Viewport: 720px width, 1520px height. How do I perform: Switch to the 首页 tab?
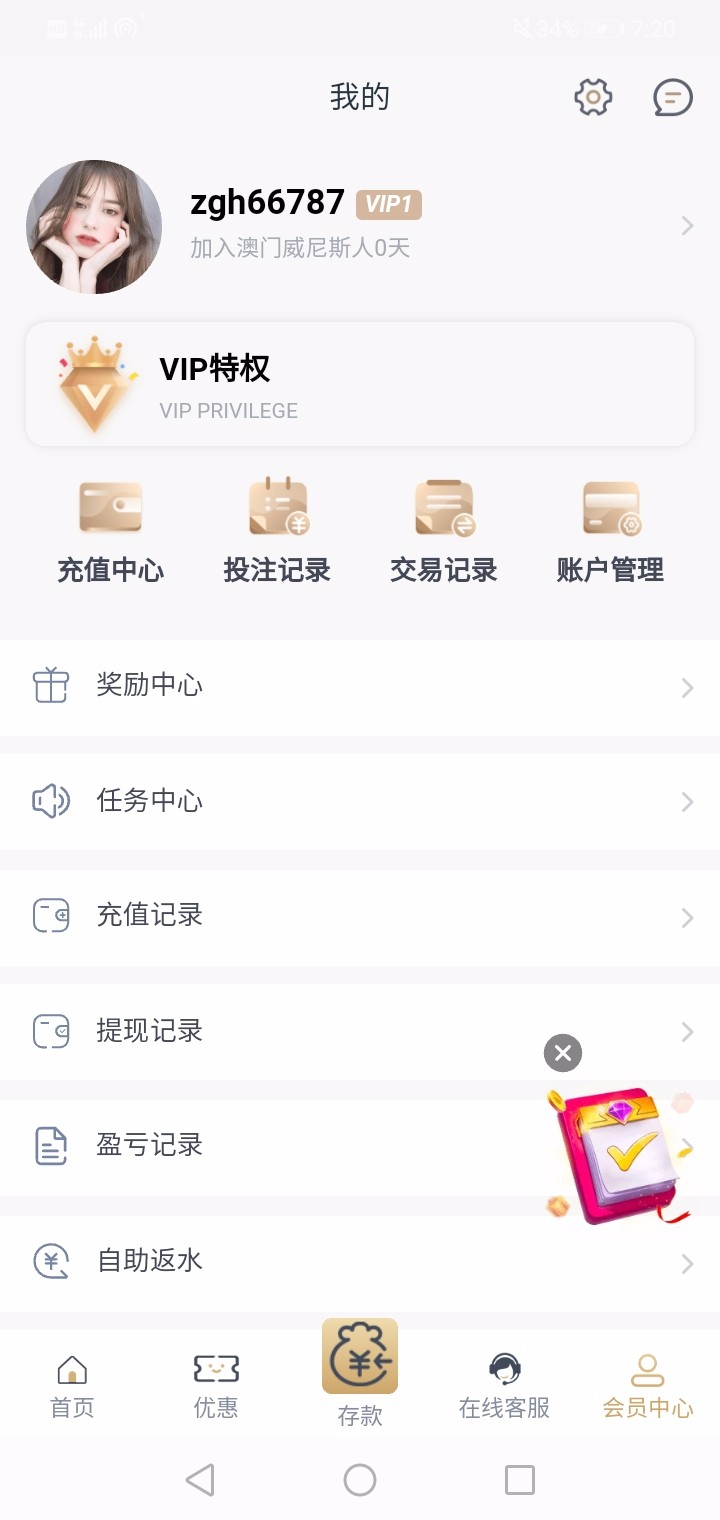[72, 1387]
